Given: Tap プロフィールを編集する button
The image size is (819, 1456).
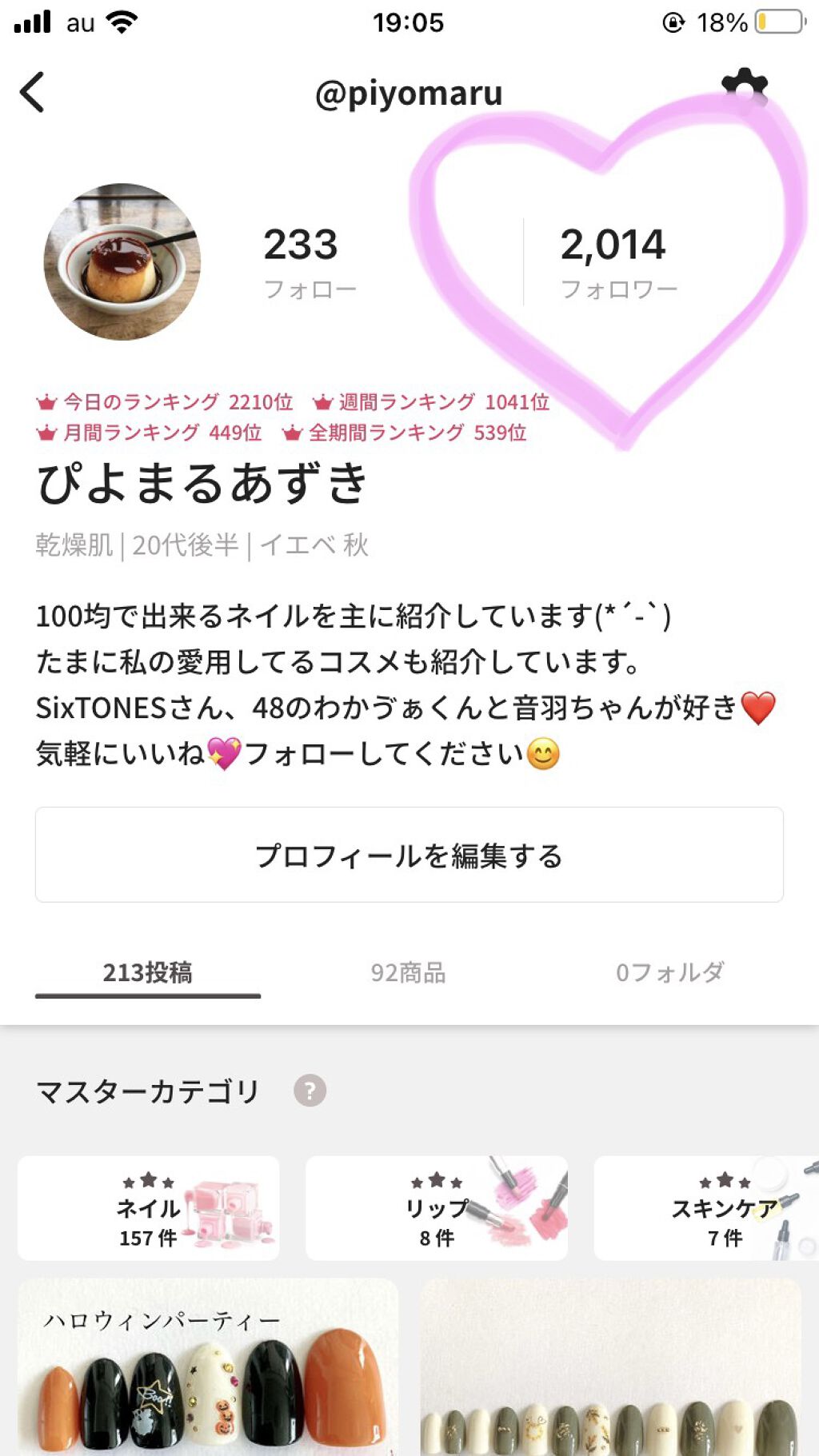Looking at the screenshot, I should 409,855.
